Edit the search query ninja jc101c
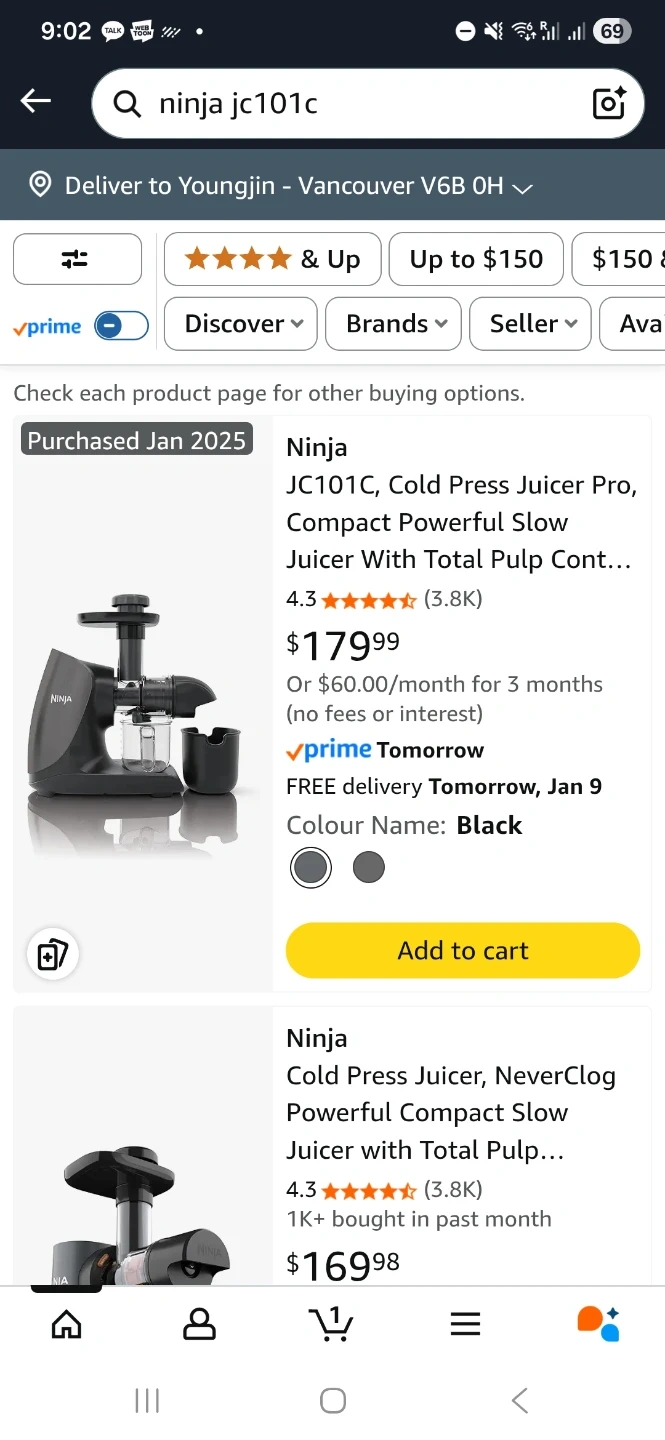 click(350, 103)
